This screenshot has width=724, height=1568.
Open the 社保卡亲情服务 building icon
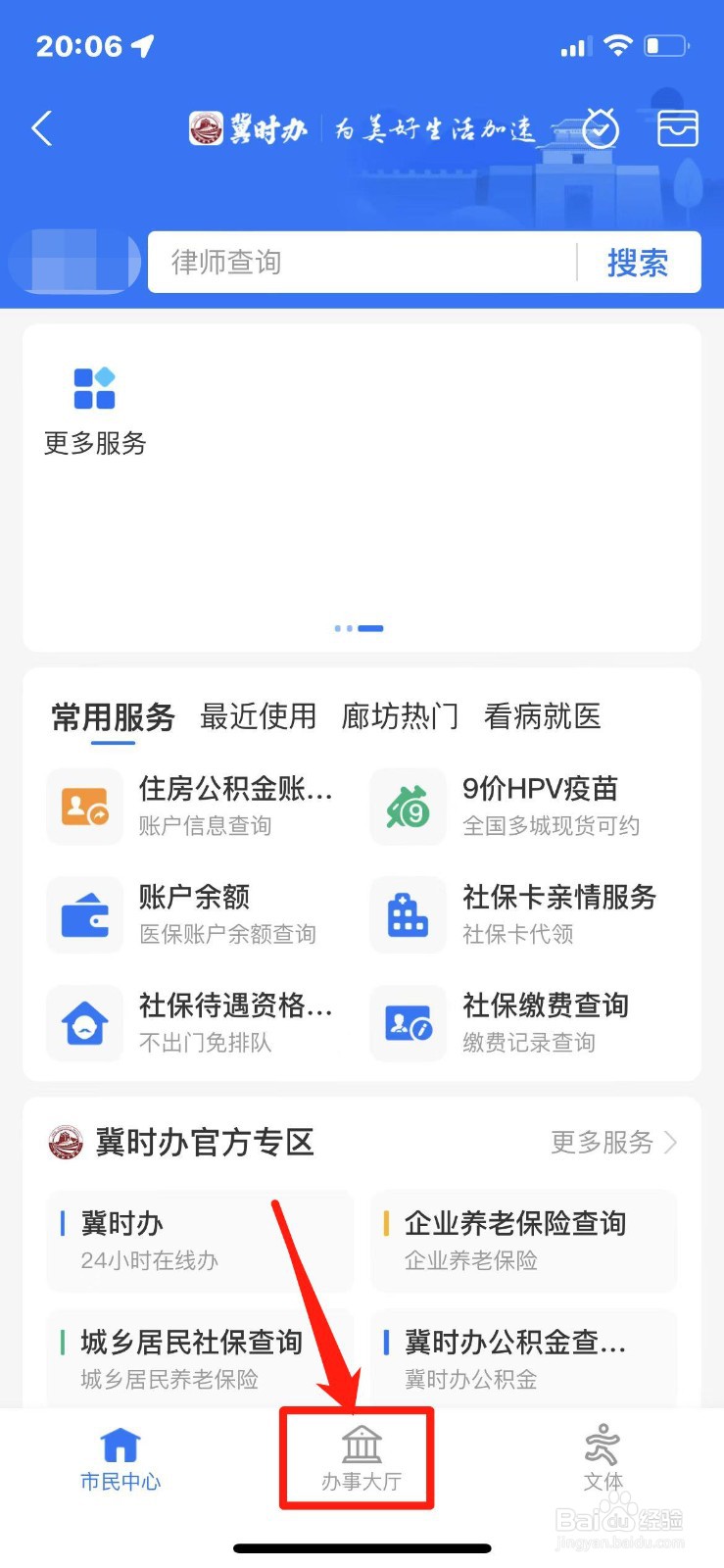click(407, 914)
